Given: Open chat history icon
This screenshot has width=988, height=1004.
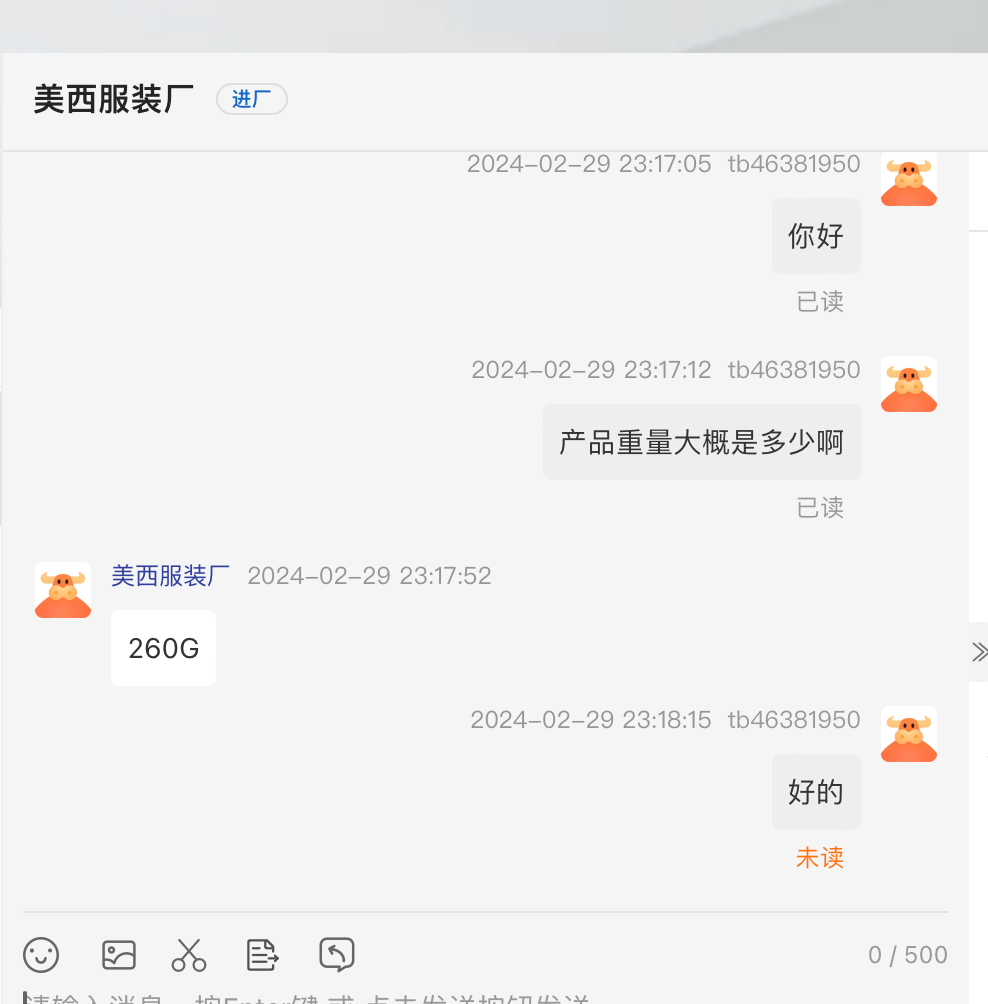Looking at the screenshot, I should tap(337, 955).
